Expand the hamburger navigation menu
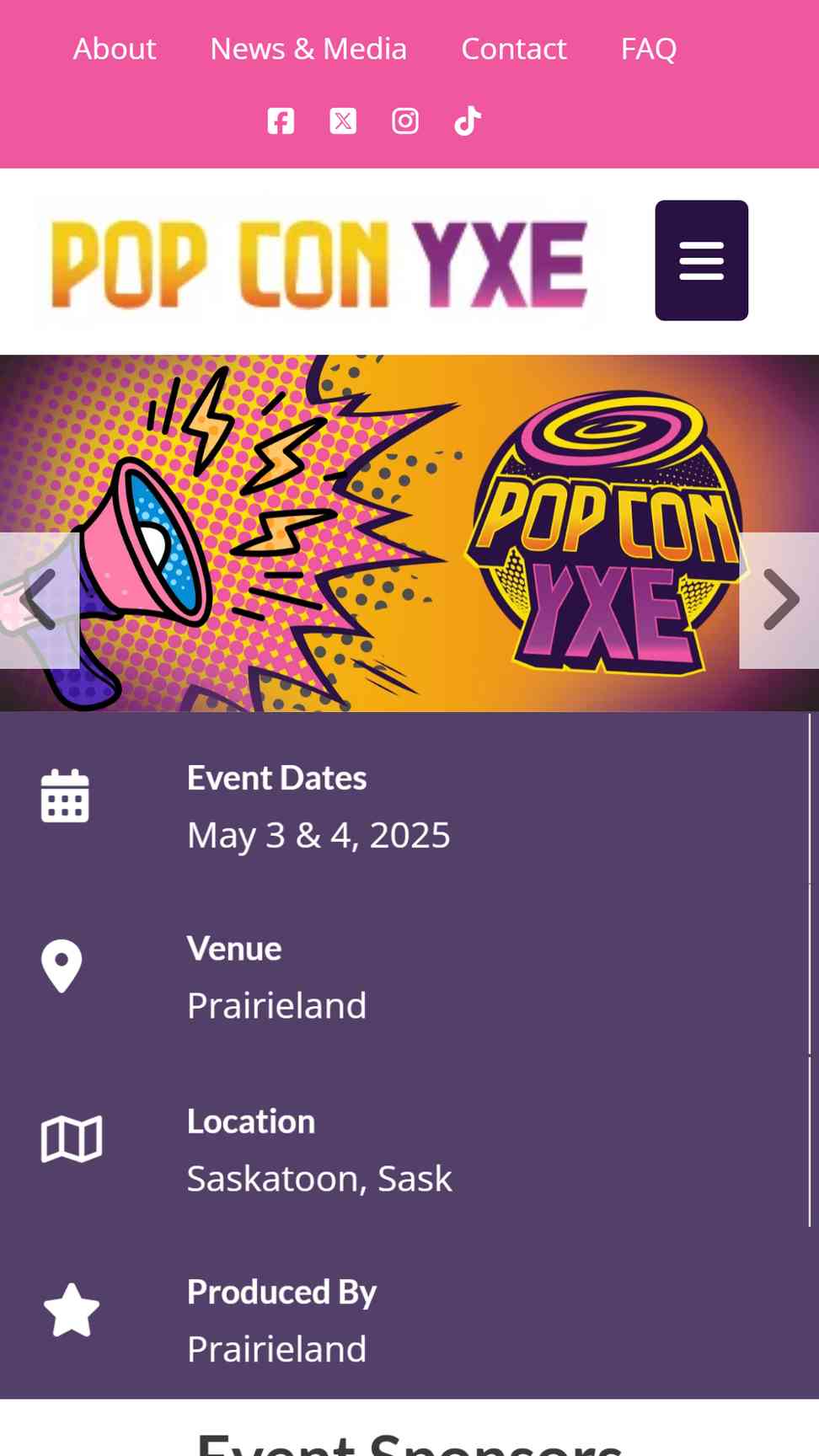 (x=702, y=260)
